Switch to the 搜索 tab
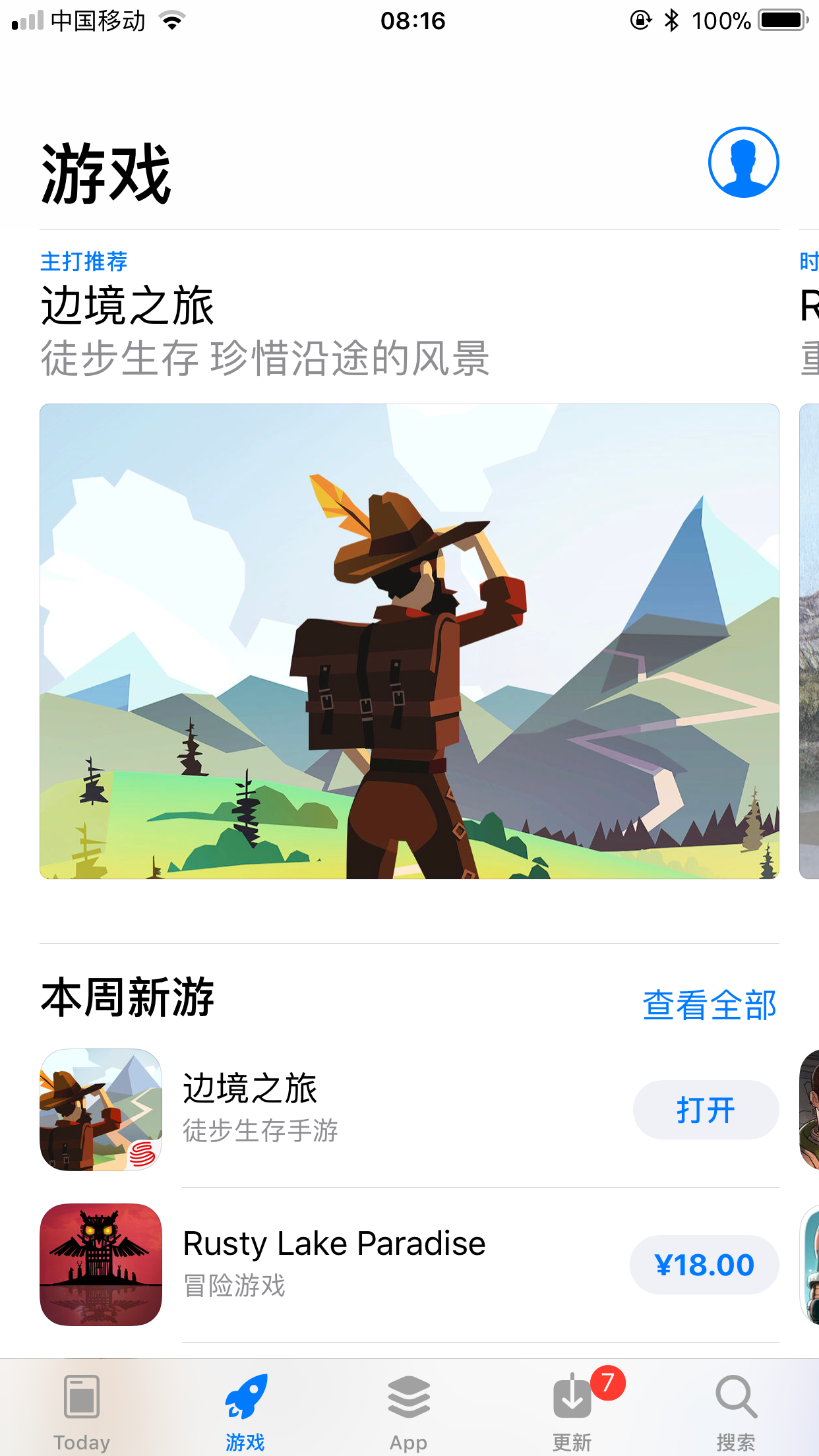 (x=736, y=1411)
